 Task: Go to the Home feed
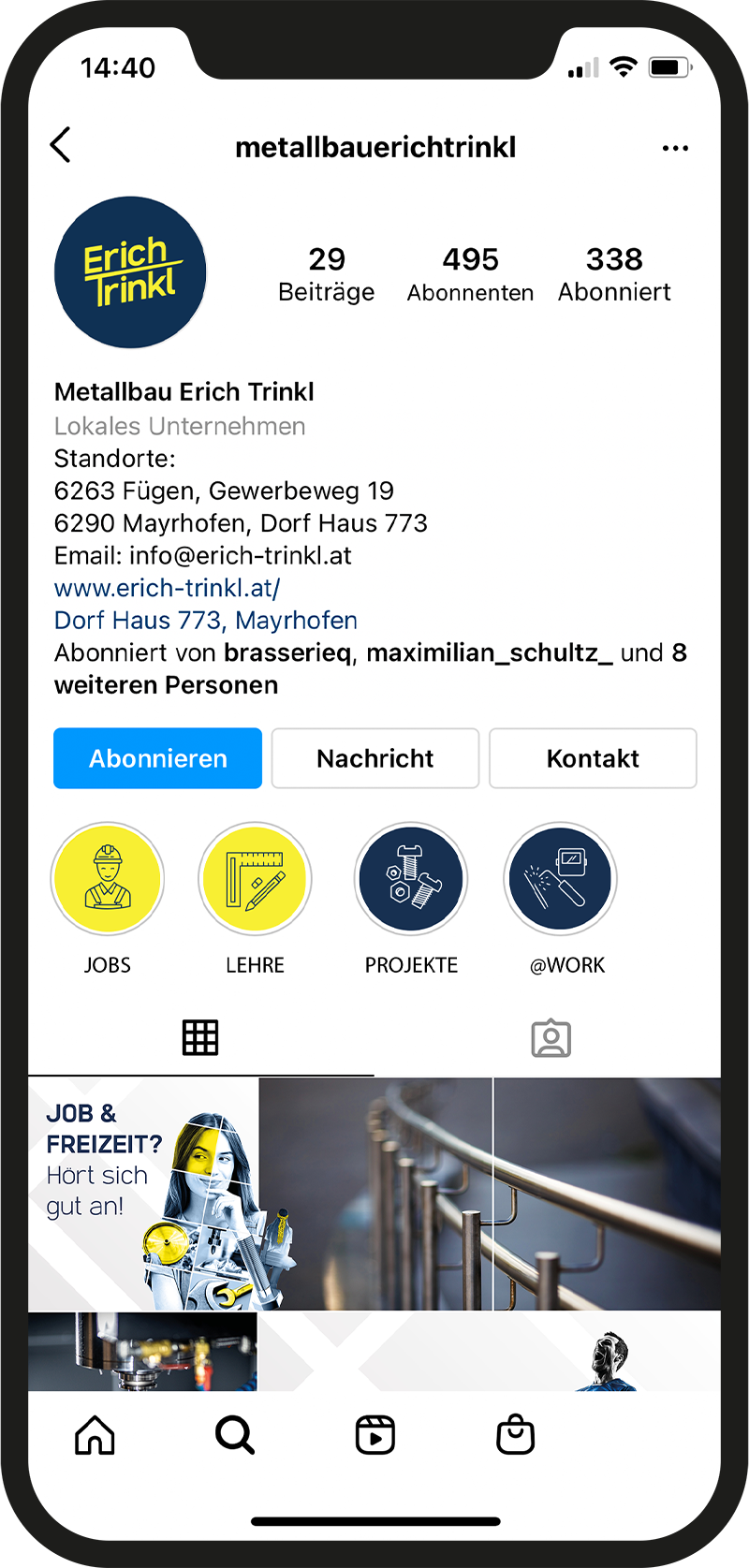click(95, 1434)
